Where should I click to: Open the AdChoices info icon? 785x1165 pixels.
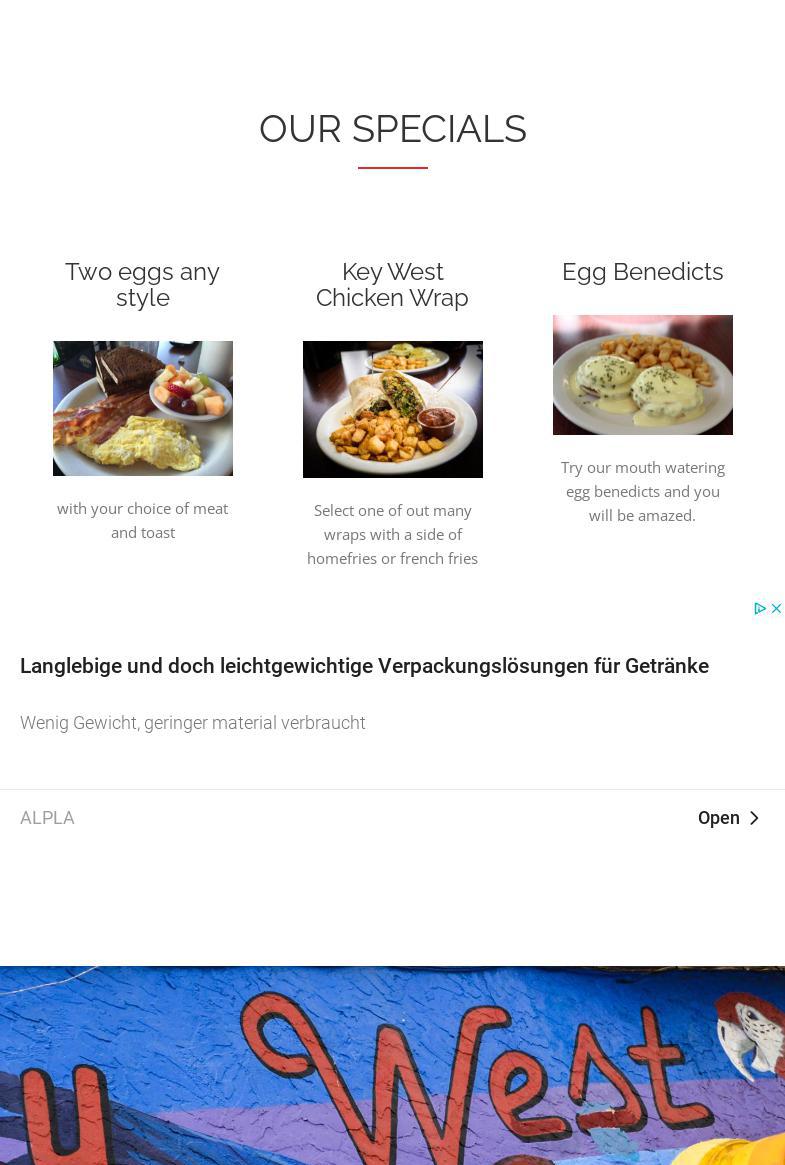coord(760,608)
